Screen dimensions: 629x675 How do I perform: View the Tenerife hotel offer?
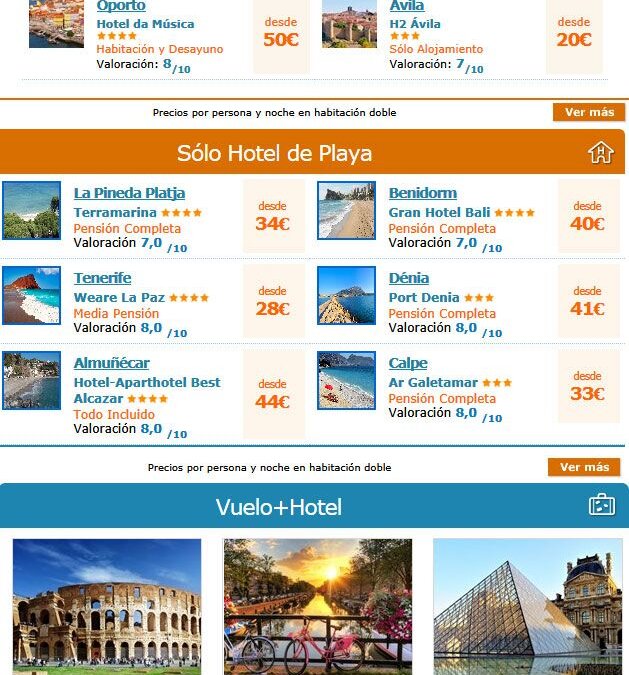[x=102, y=278]
